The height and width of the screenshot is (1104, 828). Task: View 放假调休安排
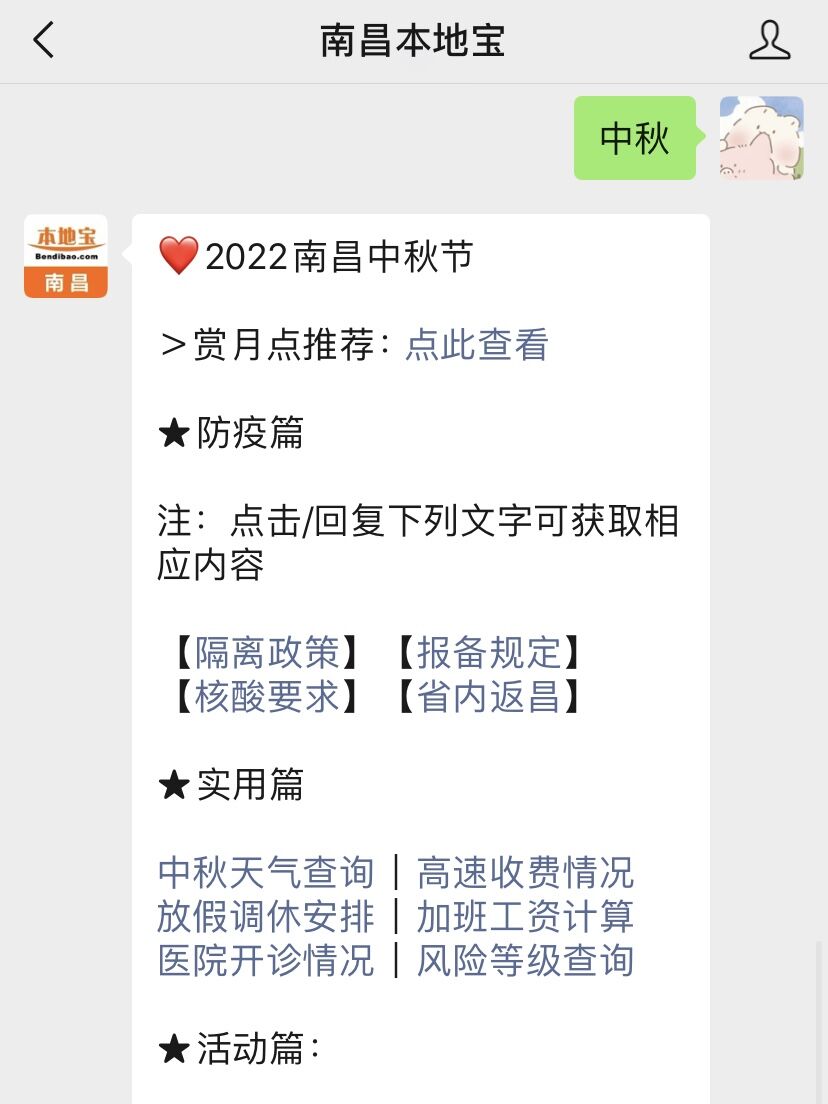point(266,917)
